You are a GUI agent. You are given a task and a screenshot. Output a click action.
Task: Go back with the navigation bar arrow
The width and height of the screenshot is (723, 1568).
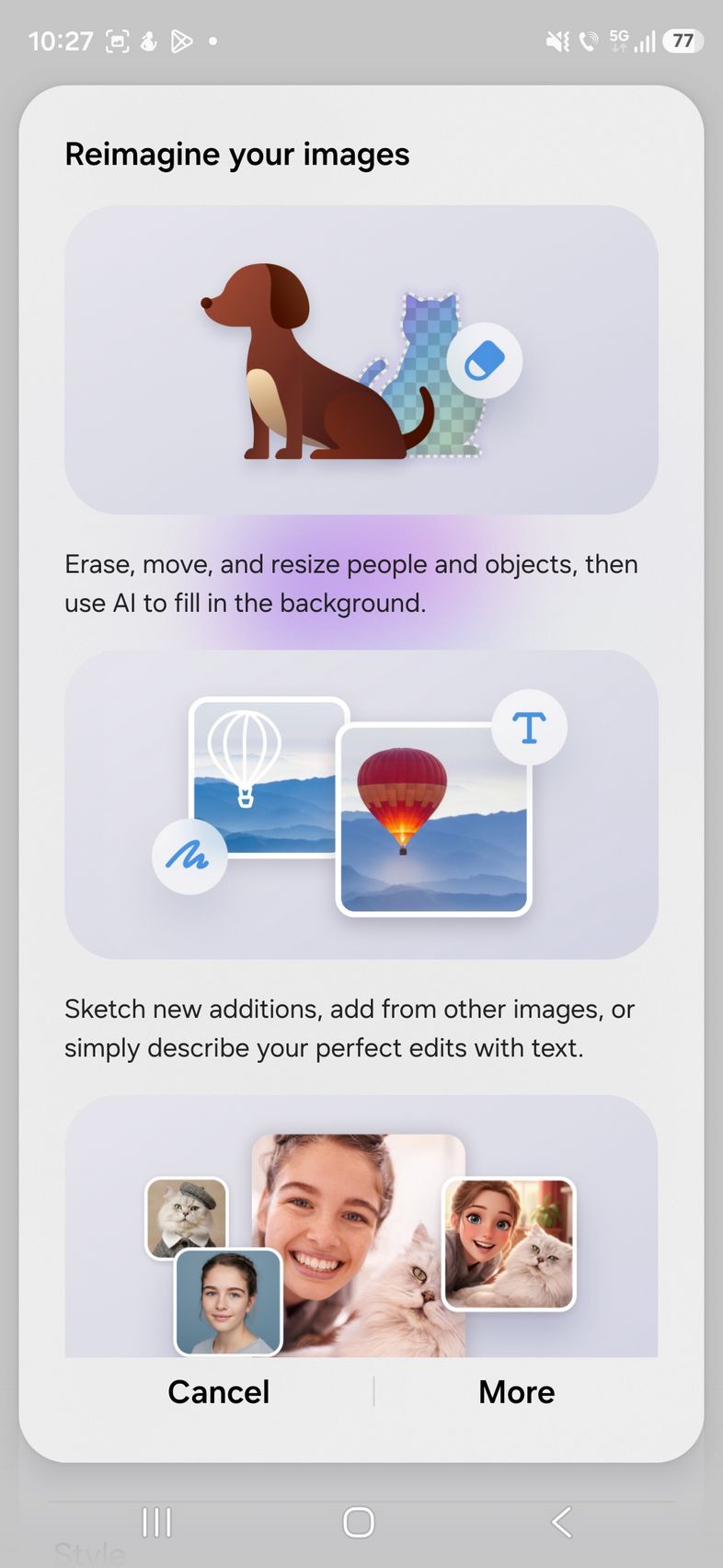click(561, 1522)
